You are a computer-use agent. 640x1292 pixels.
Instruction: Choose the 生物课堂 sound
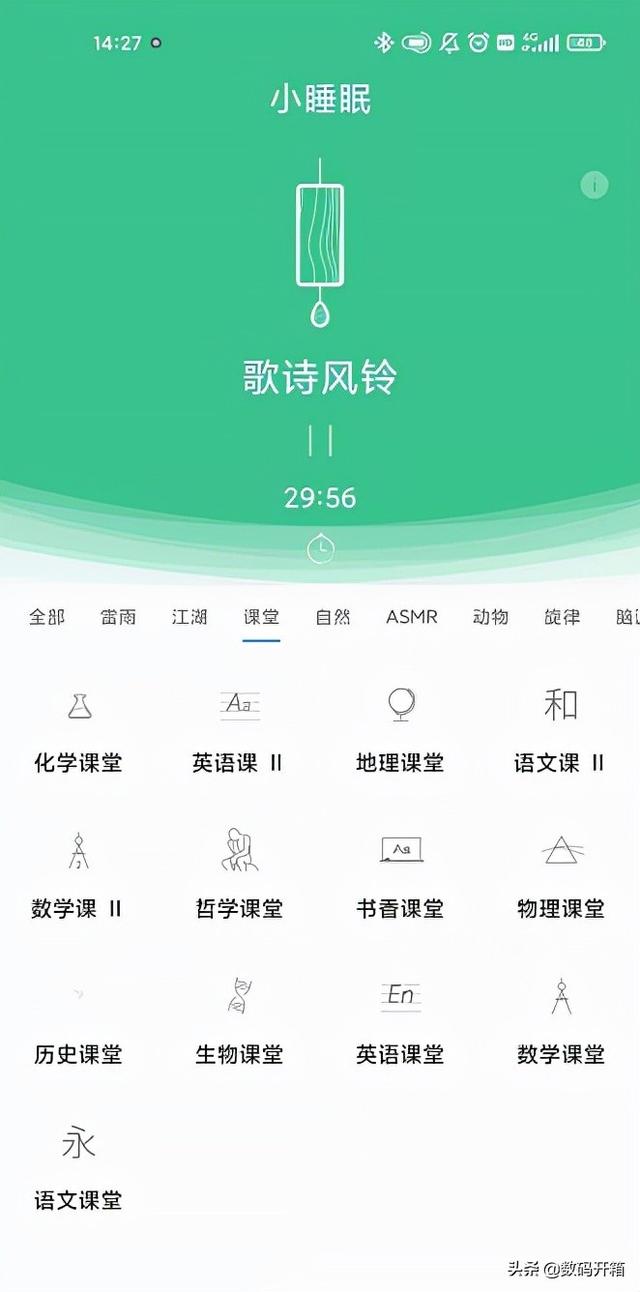point(239,1022)
